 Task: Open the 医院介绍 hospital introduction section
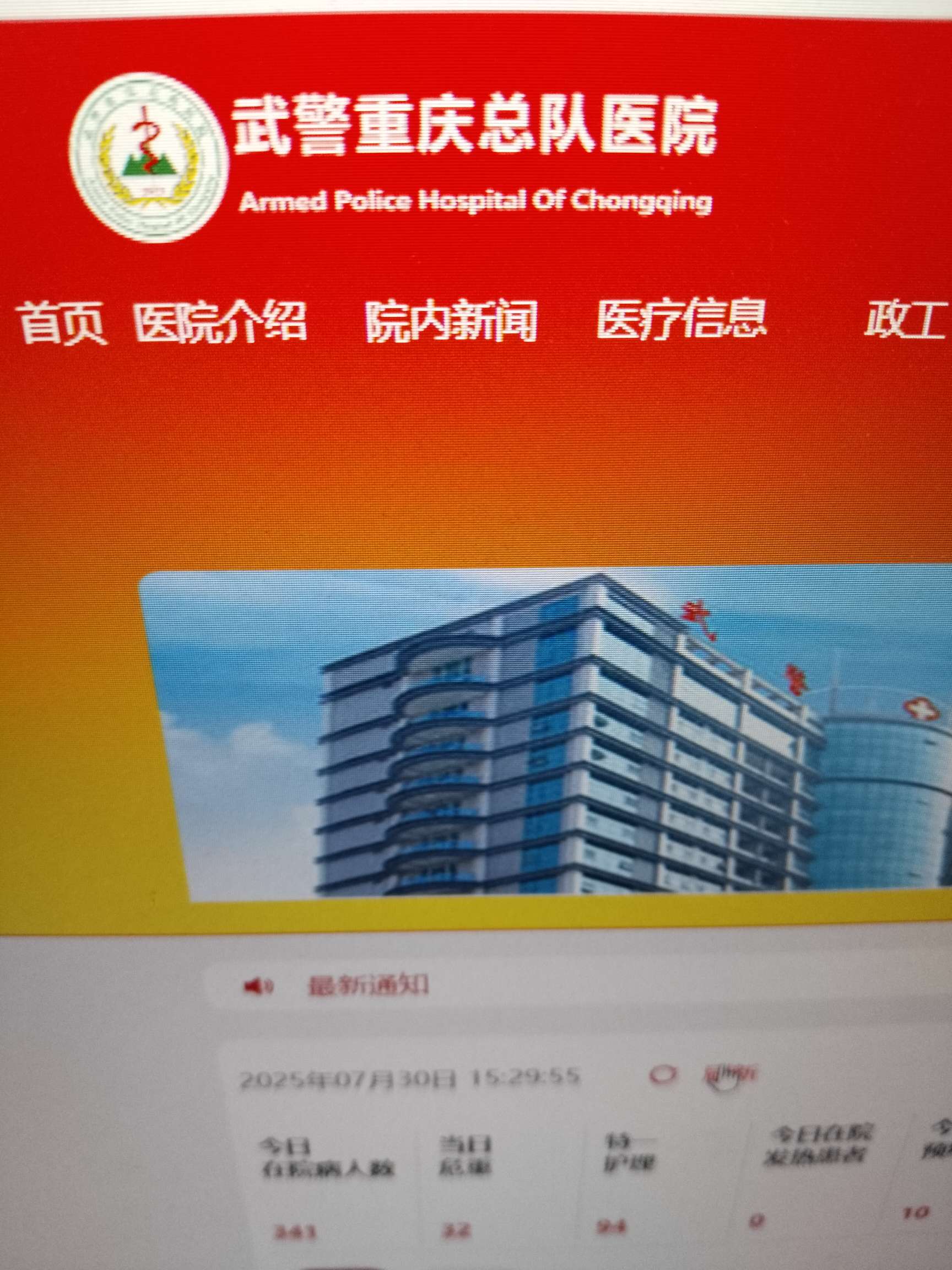220,321
